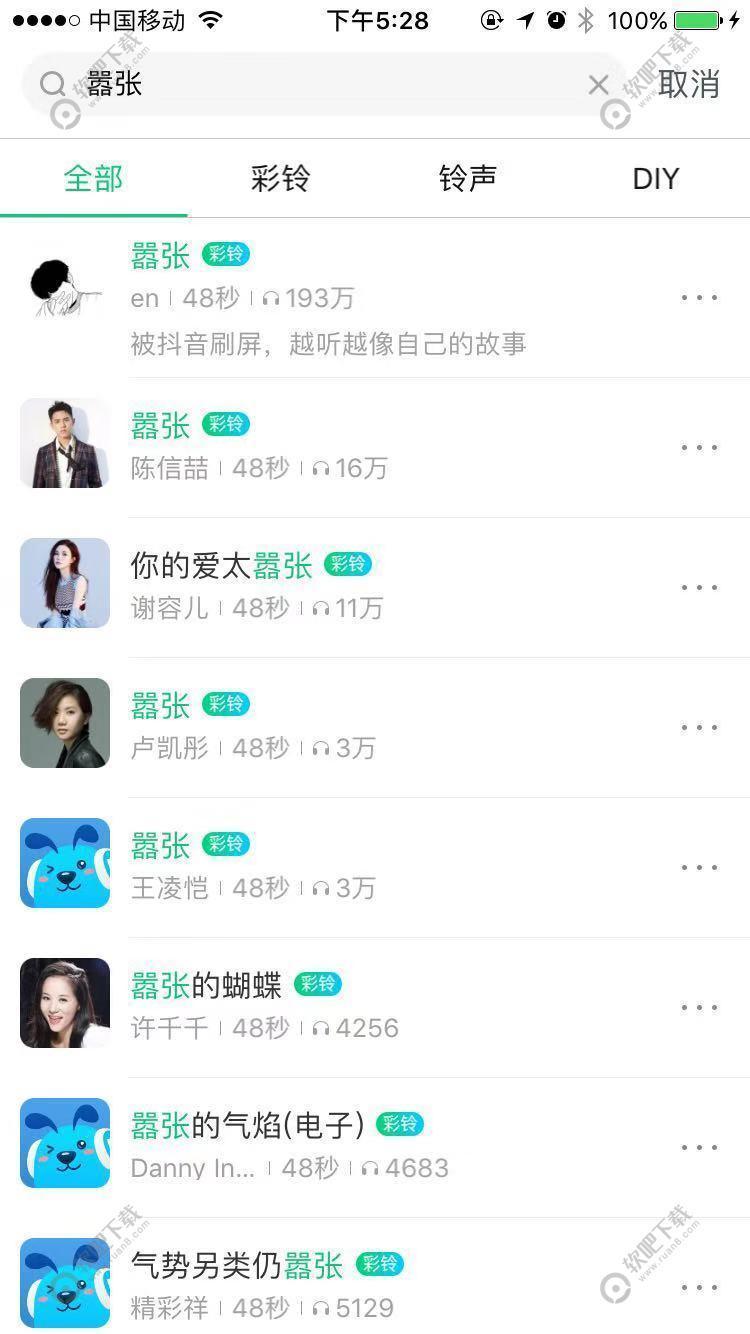Clear the search keyword with the × icon
Screen dimensions: 750x1334
pos(598,84)
